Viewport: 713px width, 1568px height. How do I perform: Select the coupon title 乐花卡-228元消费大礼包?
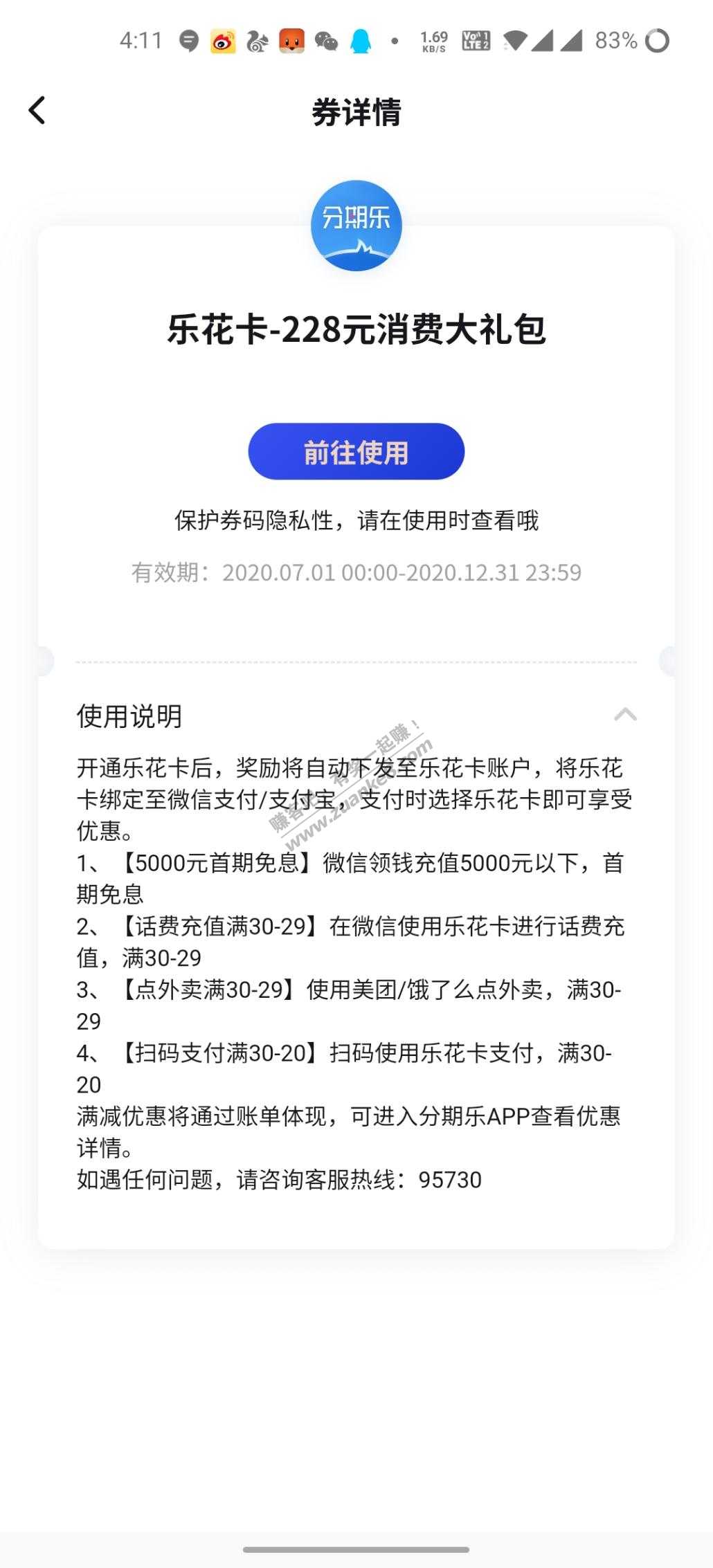[x=356, y=332]
